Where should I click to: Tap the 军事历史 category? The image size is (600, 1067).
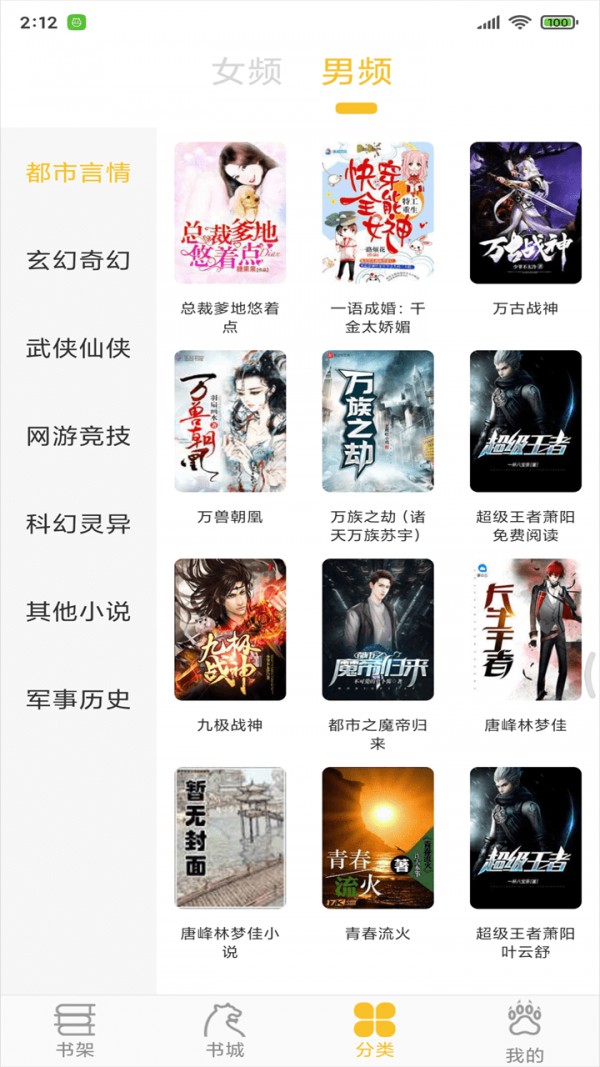[x=78, y=699]
